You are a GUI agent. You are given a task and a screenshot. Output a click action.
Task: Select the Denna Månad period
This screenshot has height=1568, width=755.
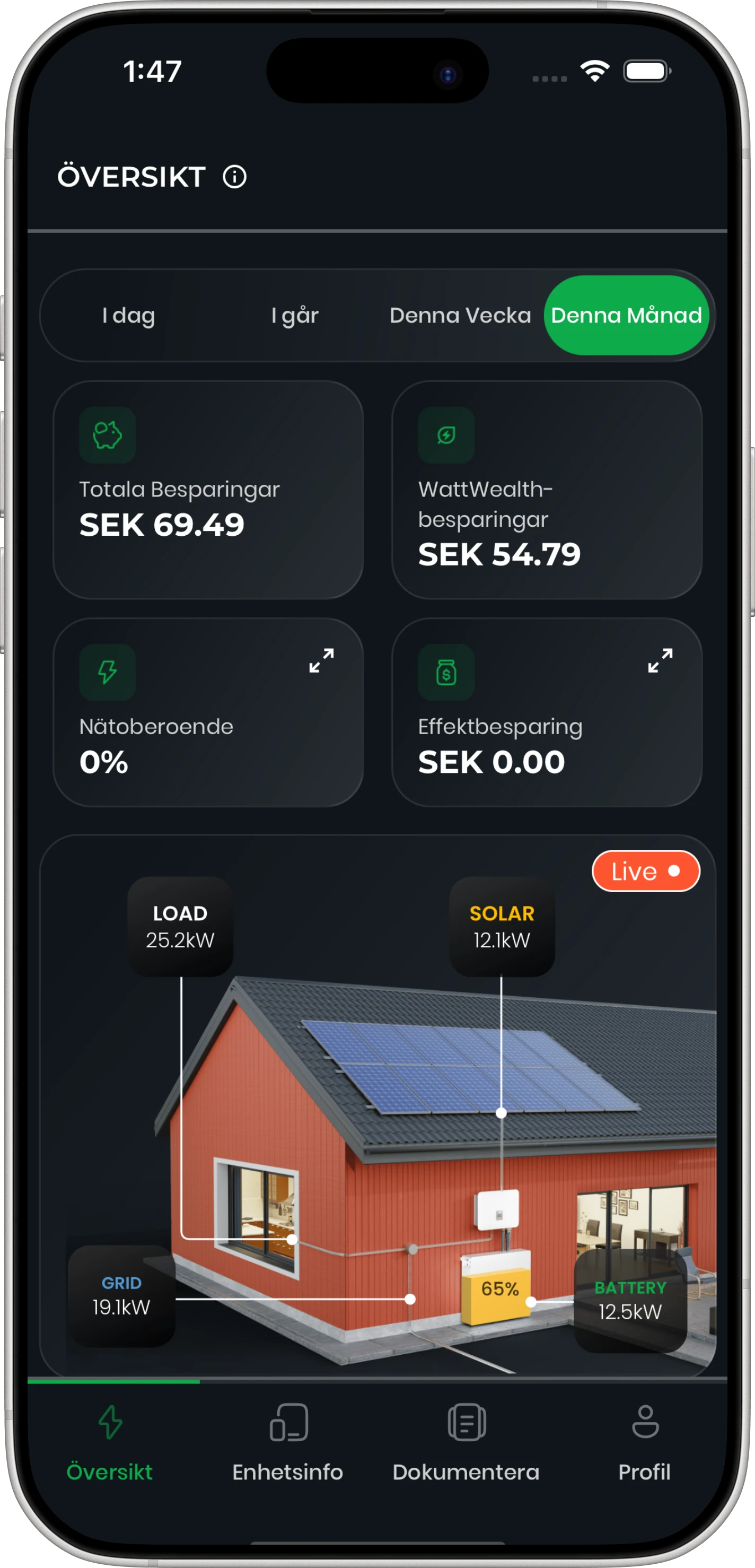626,315
